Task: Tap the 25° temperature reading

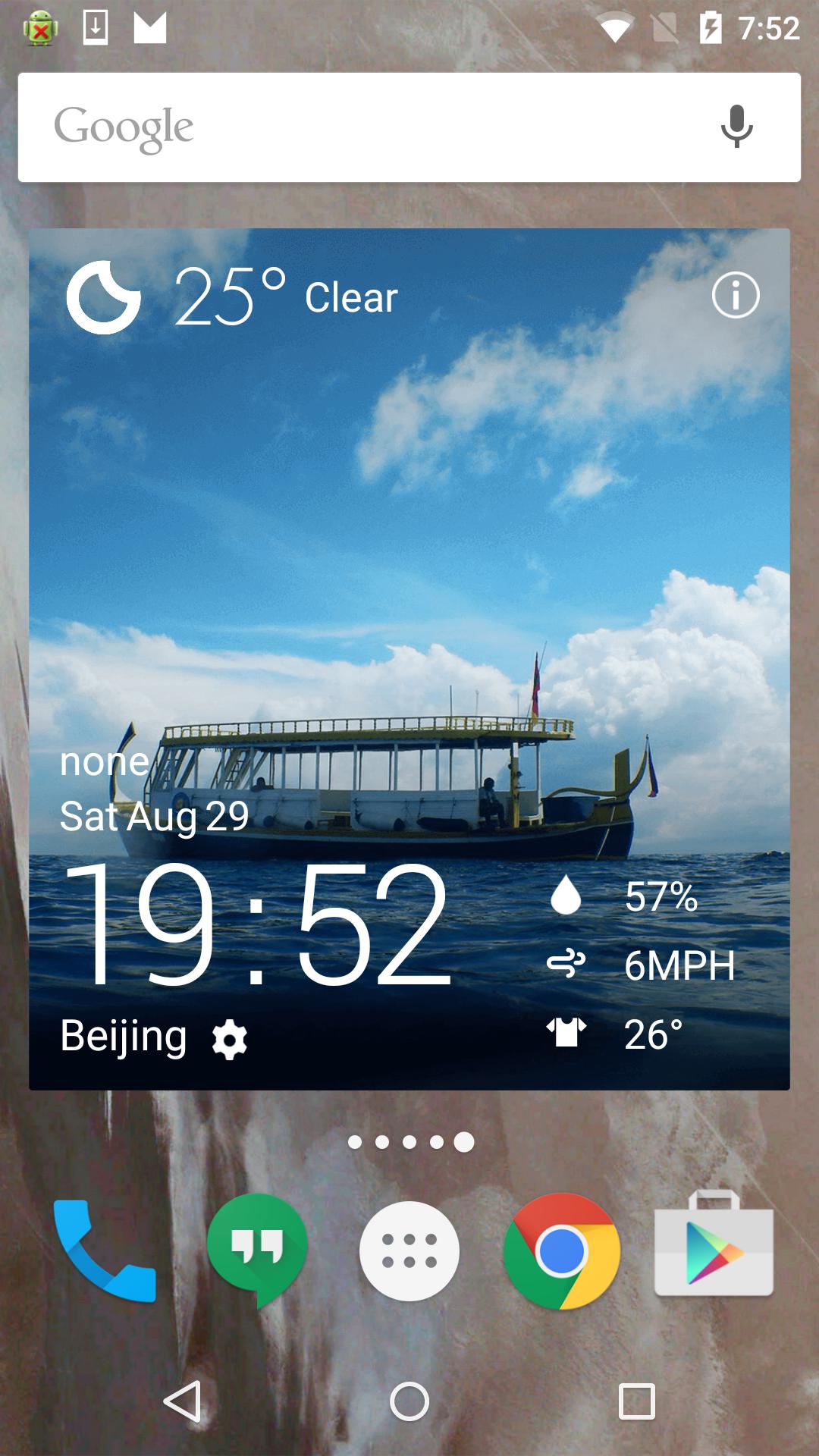Action: tap(227, 296)
